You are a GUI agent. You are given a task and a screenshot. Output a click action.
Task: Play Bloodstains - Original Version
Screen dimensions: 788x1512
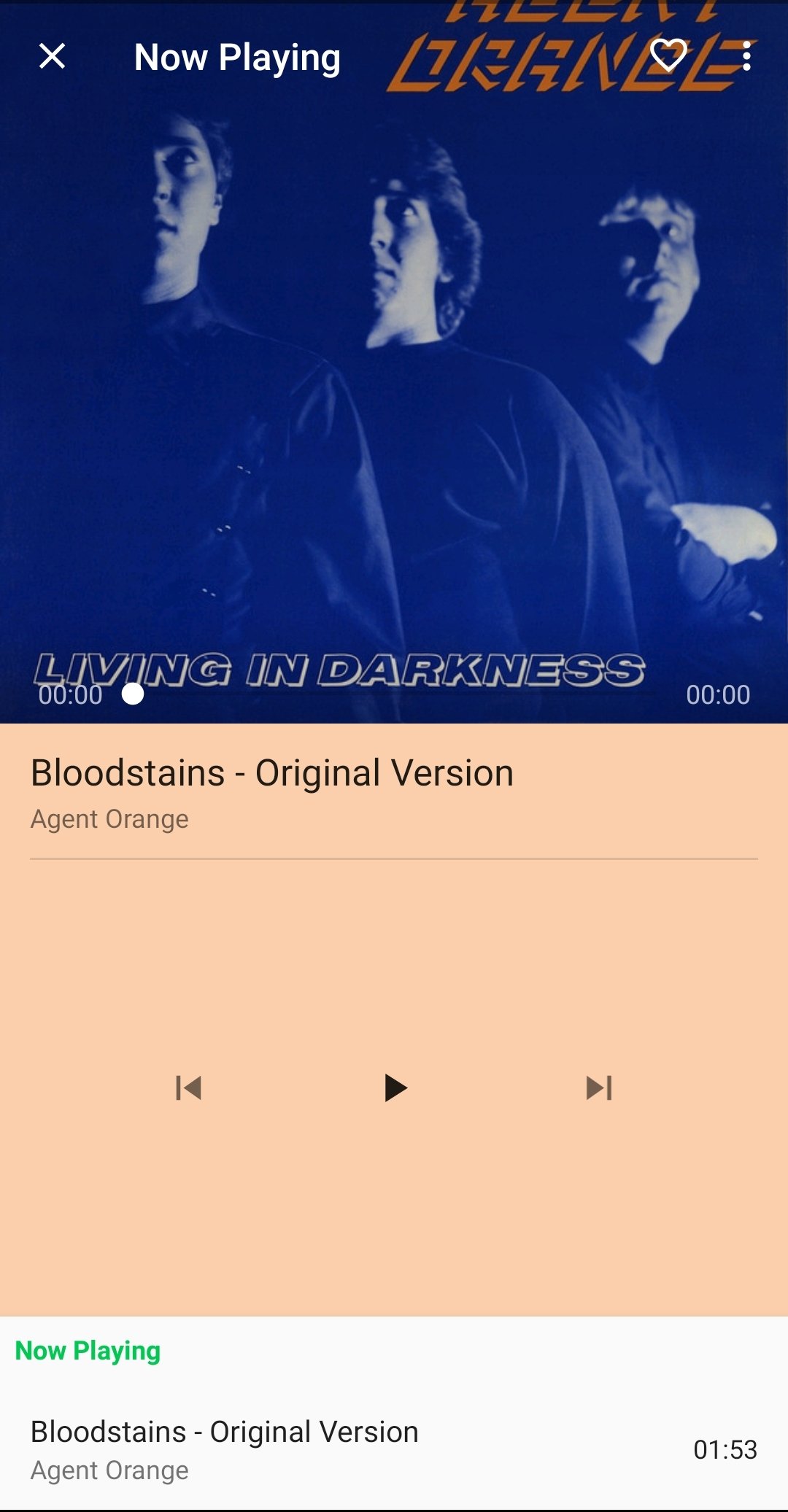point(395,1088)
